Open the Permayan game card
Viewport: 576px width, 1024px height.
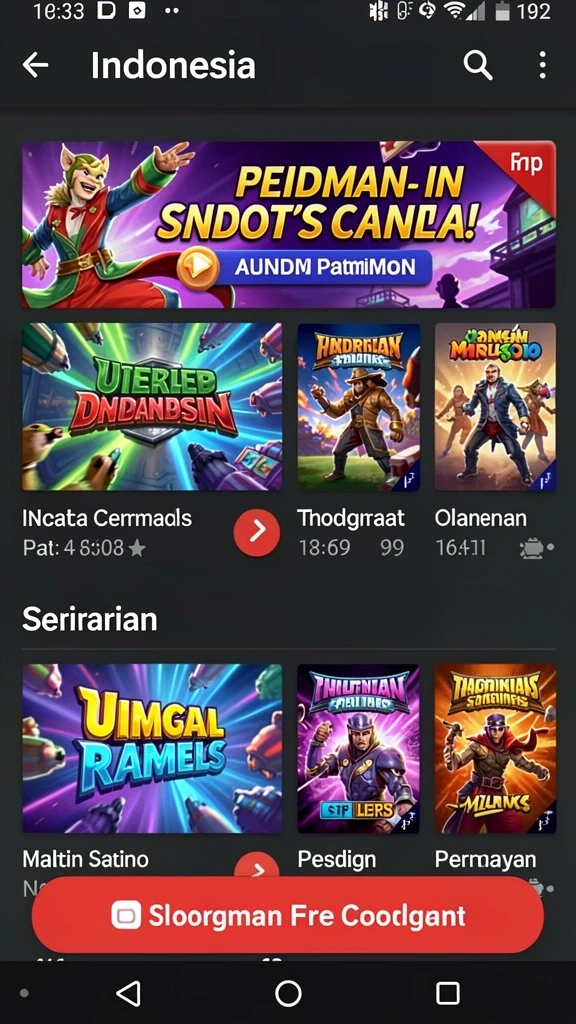coord(495,748)
